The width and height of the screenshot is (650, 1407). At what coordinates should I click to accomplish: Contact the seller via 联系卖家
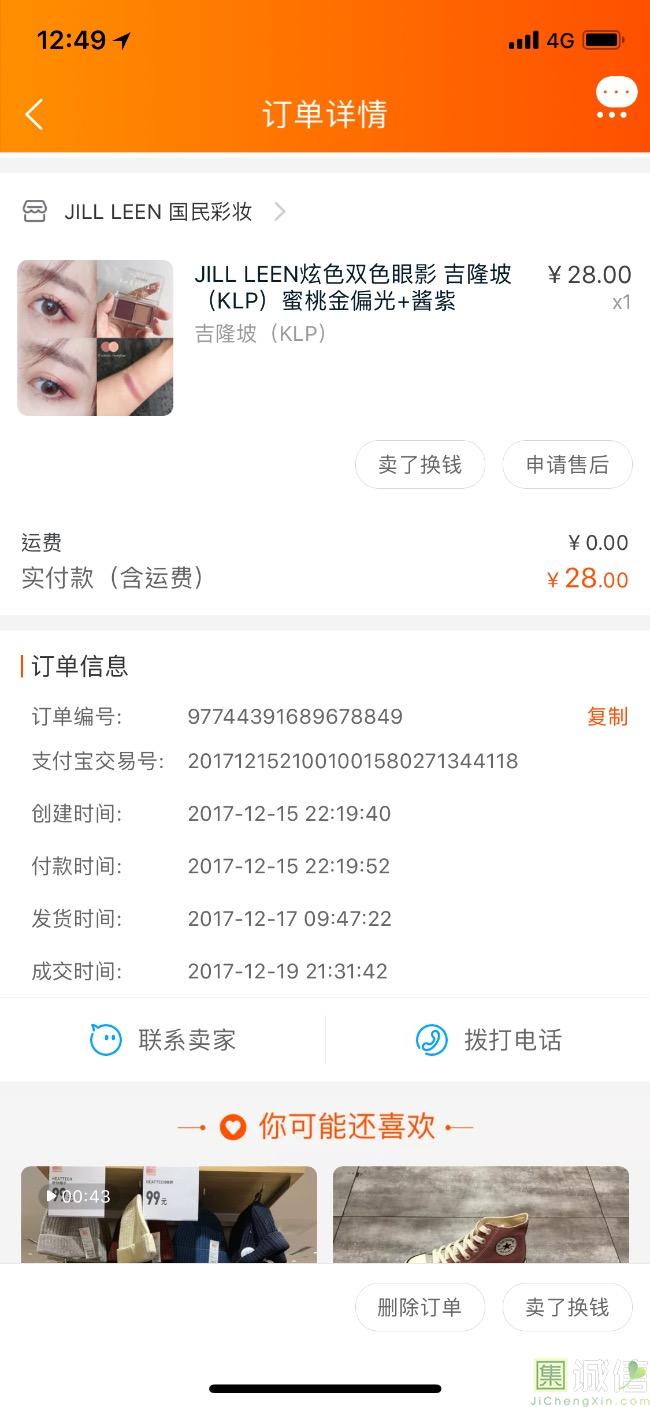click(x=163, y=1040)
